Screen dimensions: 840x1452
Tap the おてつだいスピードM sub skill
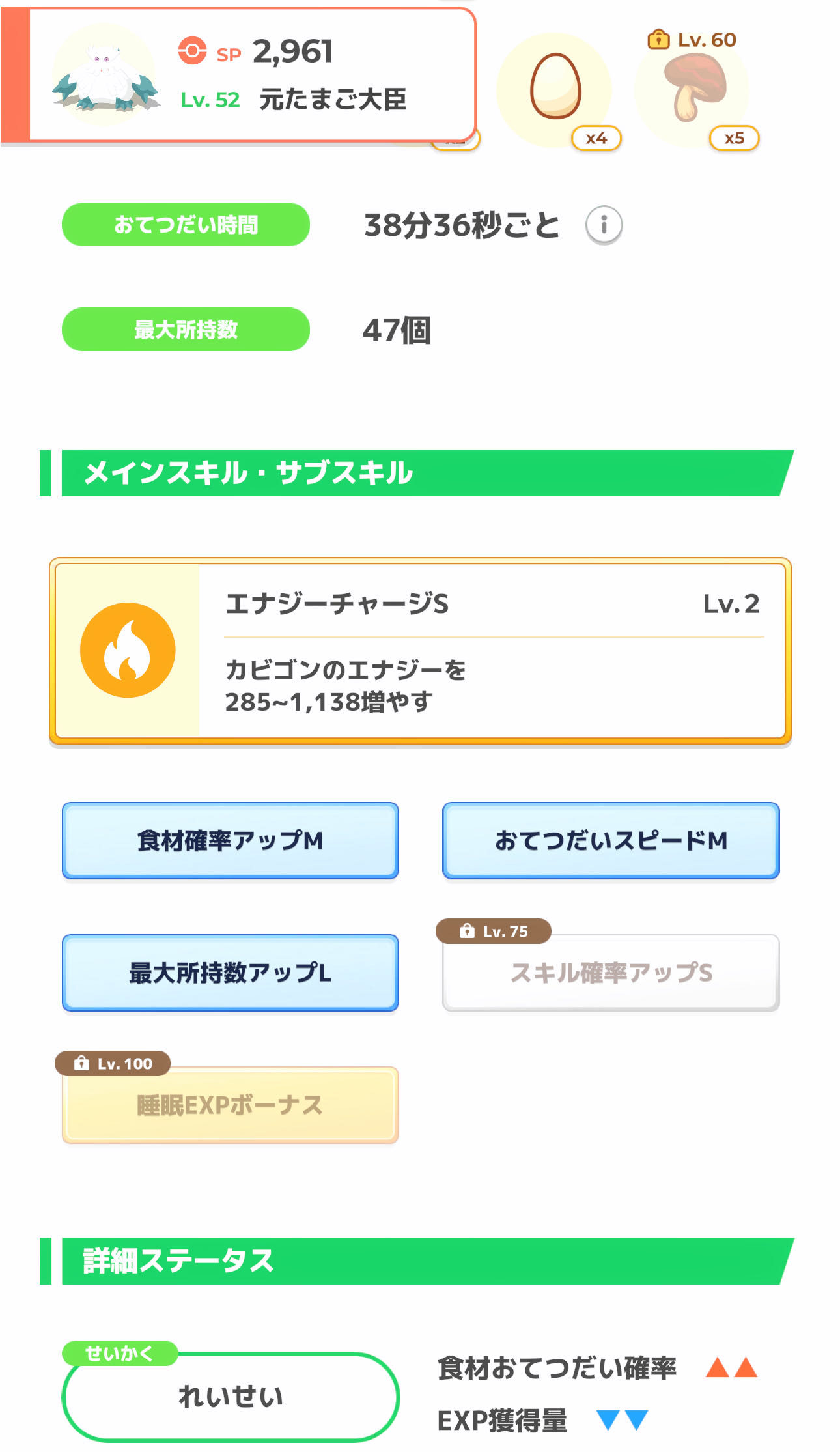pos(611,840)
